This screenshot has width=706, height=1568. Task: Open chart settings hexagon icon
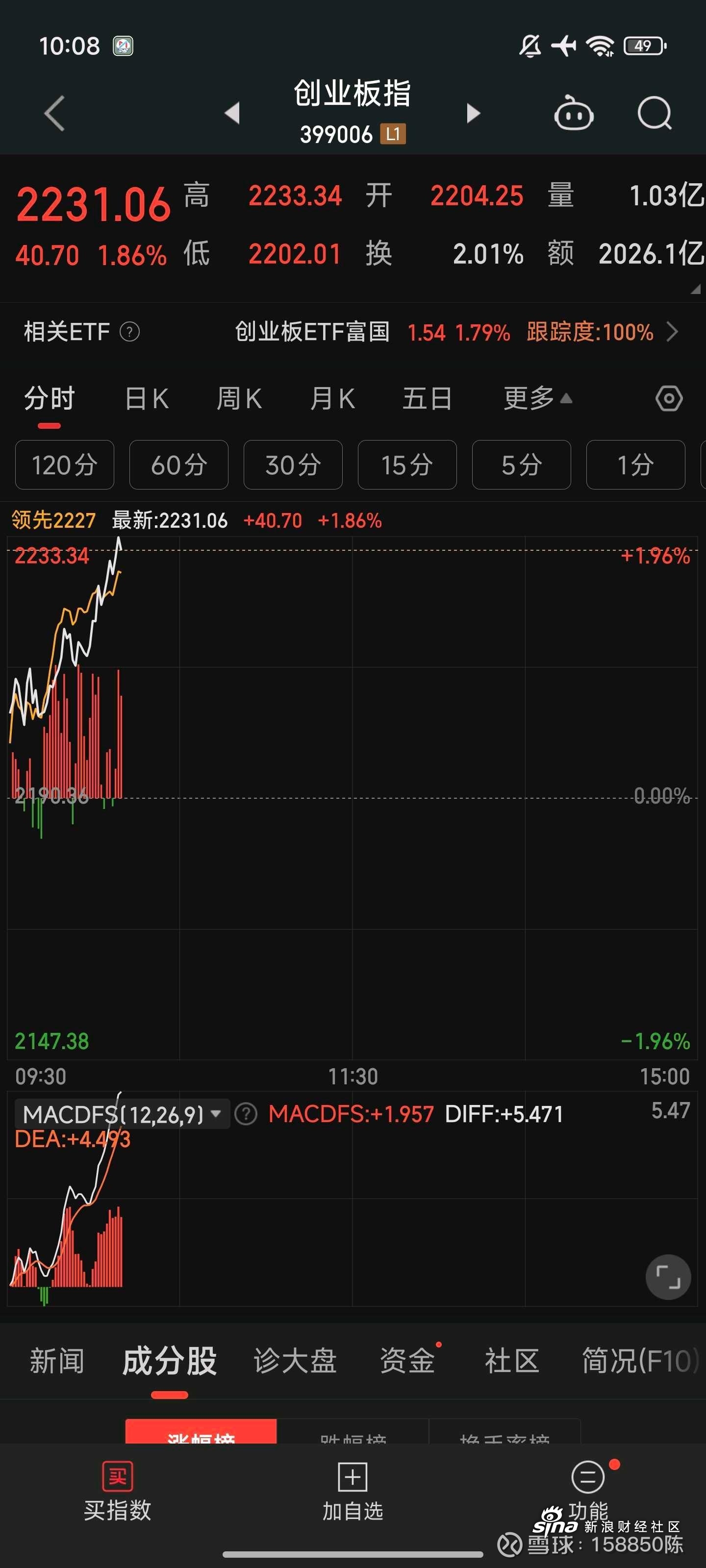(669, 399)
